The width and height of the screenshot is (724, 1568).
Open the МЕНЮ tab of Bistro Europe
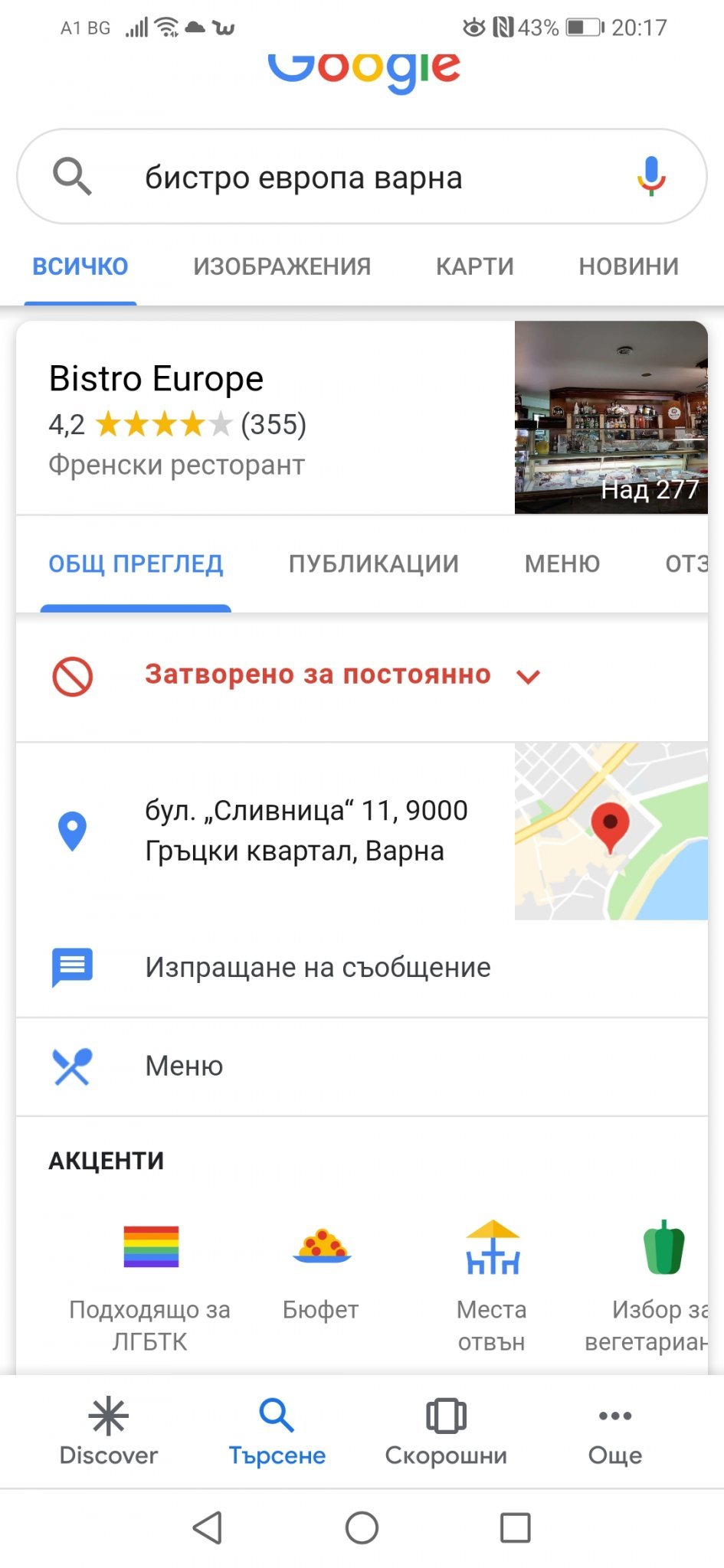click(x=562, y=564)
